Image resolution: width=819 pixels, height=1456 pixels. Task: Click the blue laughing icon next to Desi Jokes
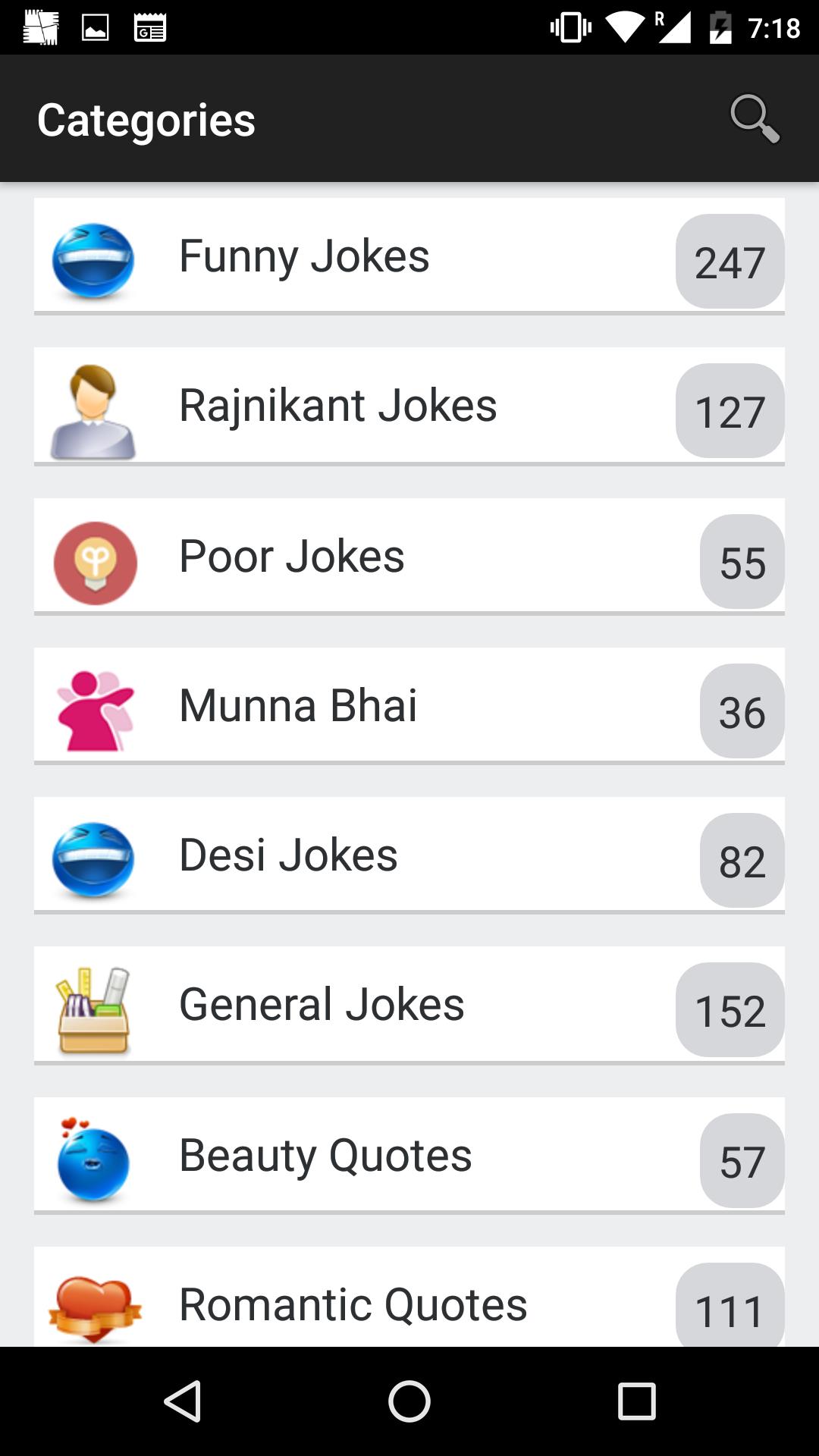point(93,854)
